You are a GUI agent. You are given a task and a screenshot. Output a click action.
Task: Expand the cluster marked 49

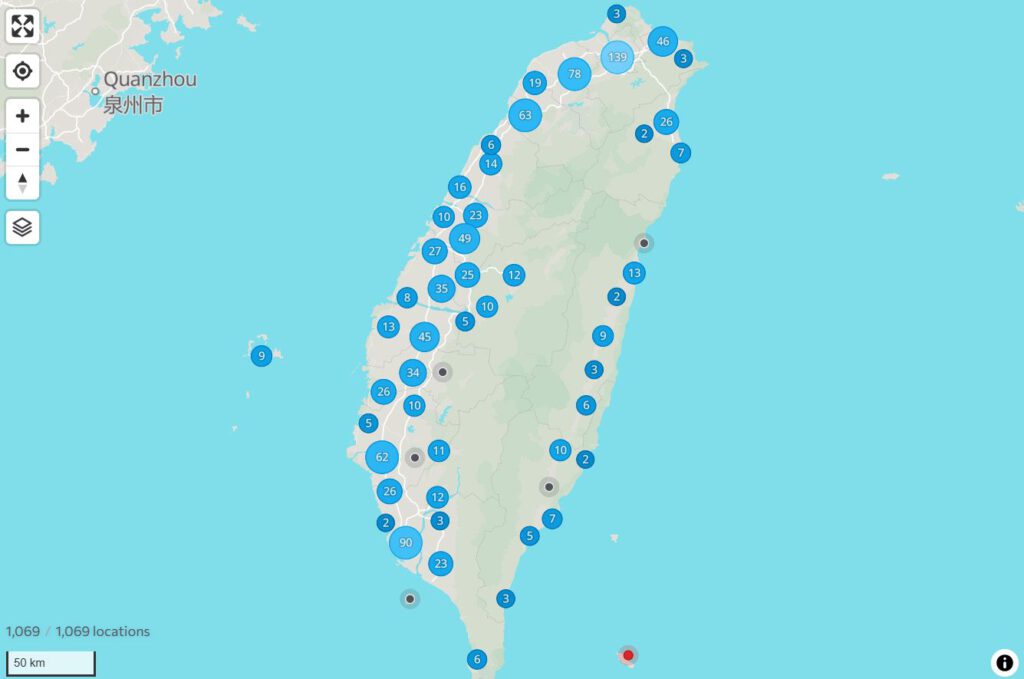pos(464,239)
